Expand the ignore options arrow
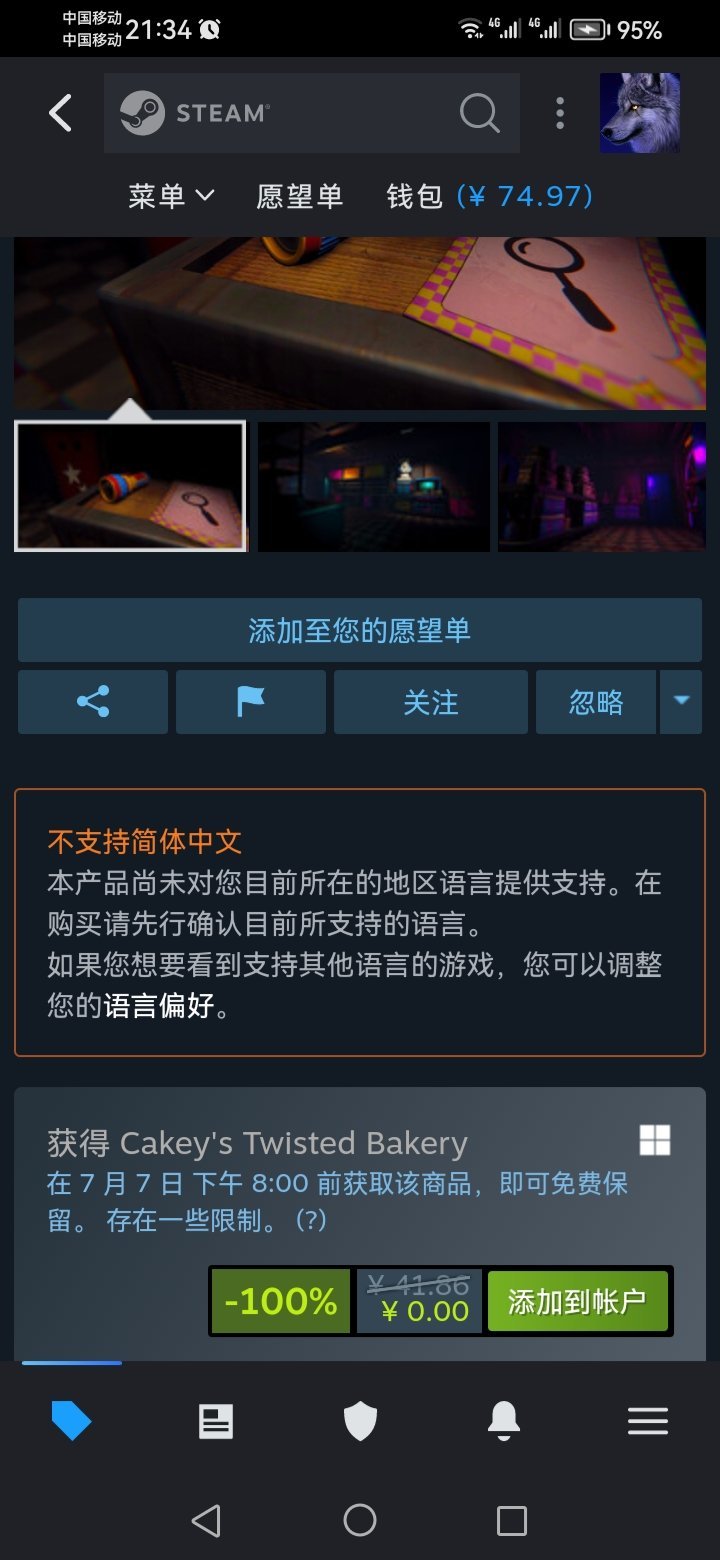720x1560 pixels. pyautogui.click(x=681, y=702)
